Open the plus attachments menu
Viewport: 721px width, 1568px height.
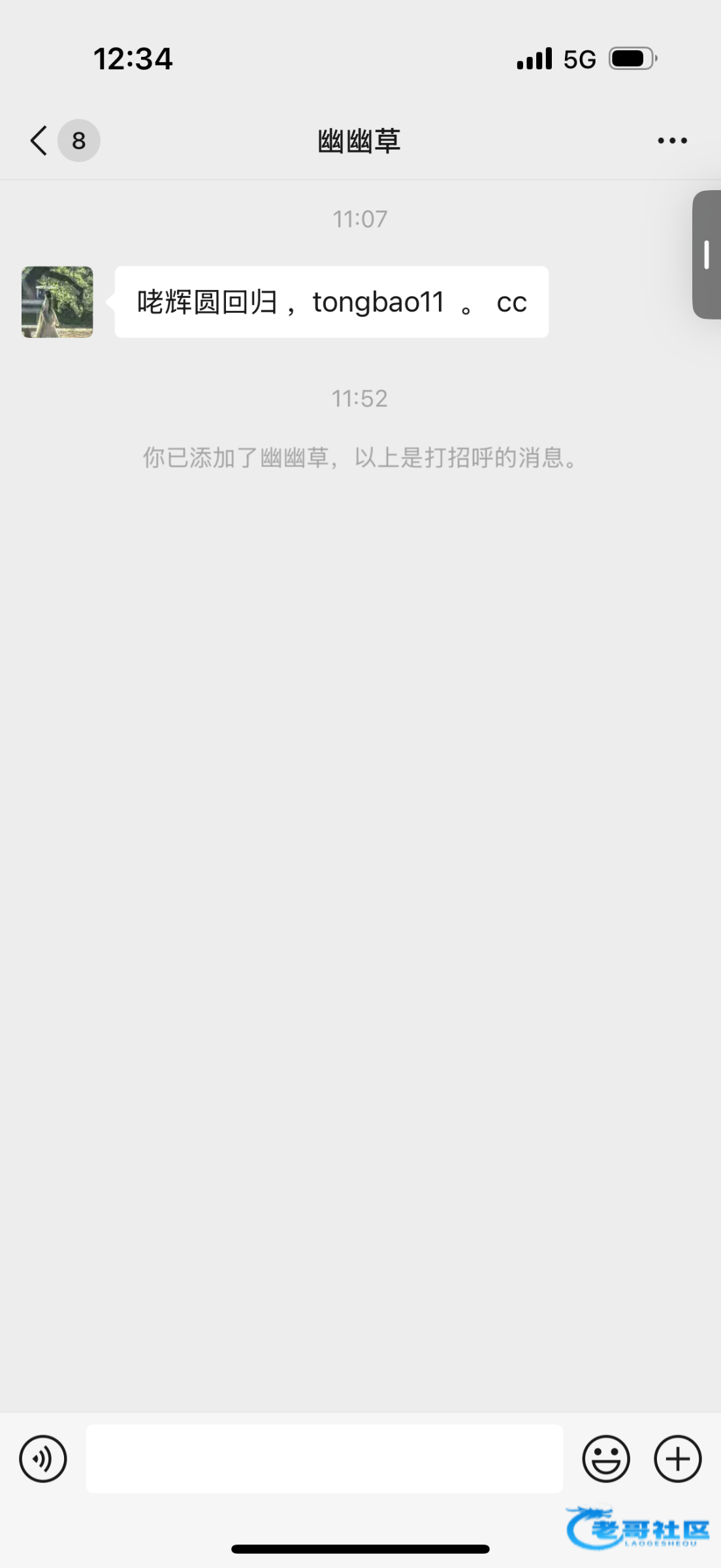(678, 1458)
